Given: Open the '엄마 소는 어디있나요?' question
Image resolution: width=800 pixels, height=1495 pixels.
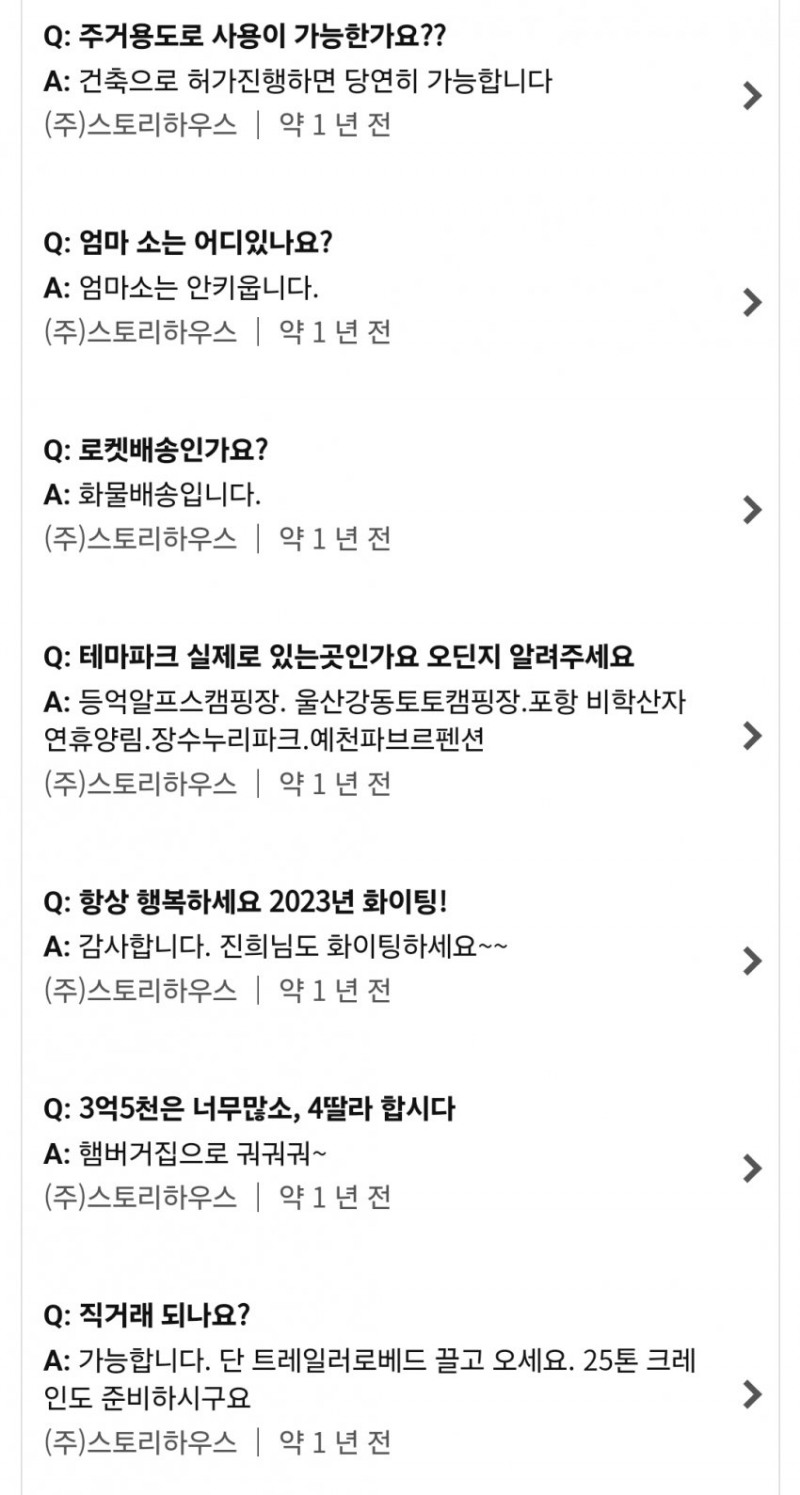Looking at the screenshot, I should coord(752,301).
